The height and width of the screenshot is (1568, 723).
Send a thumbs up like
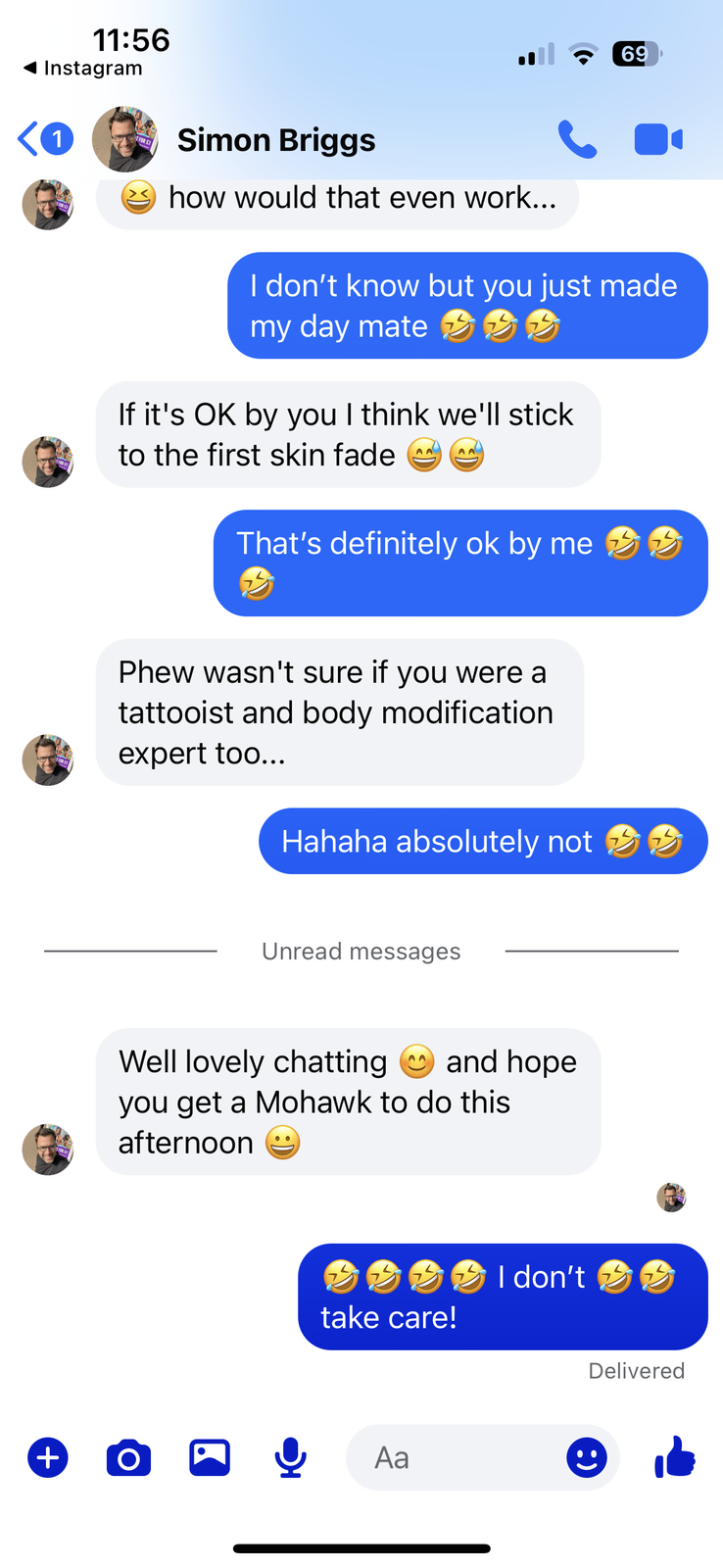point(674,1456)
